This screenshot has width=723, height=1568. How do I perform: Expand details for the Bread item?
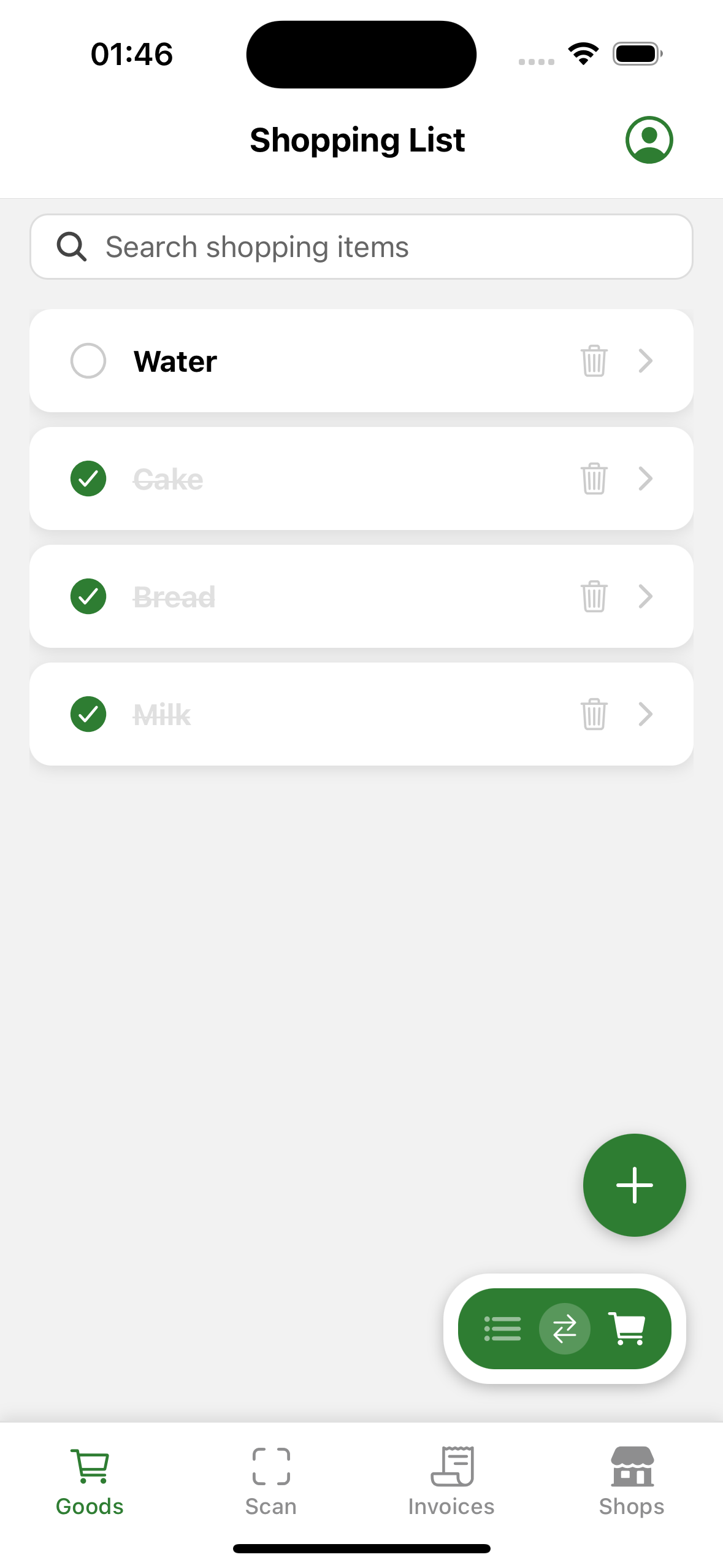645,596
